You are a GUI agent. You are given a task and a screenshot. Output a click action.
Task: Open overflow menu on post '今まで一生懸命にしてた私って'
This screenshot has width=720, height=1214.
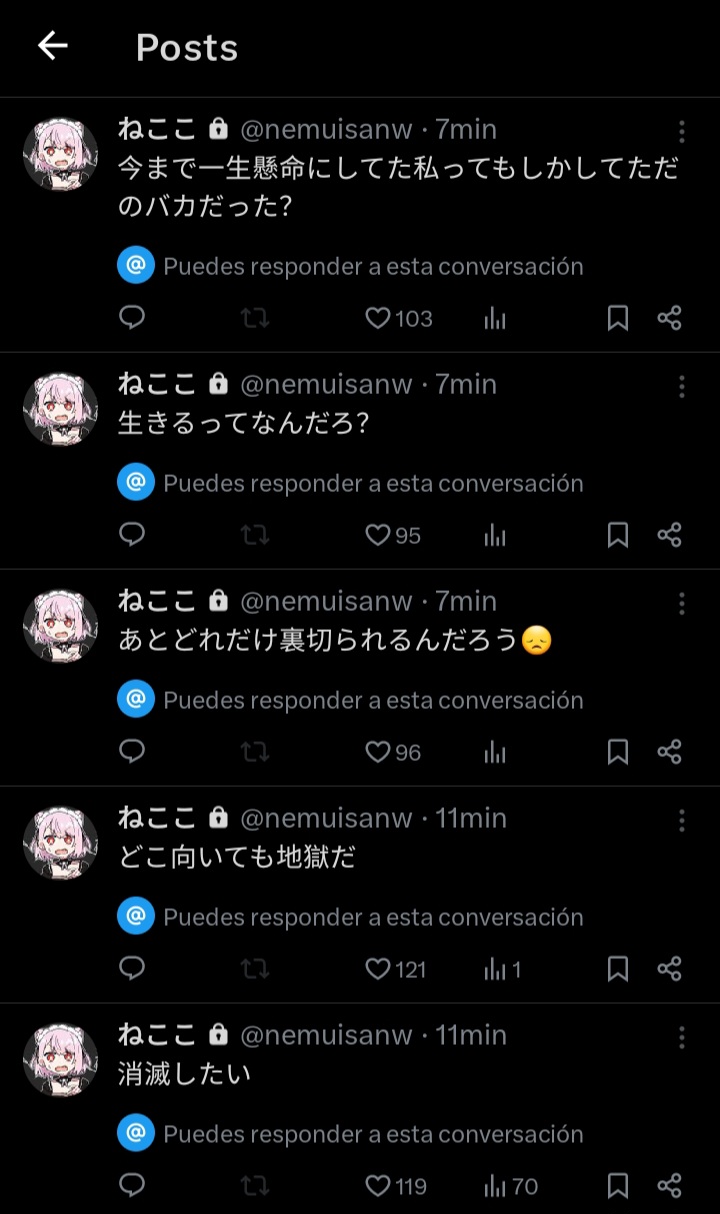pyautogui.click(x=681, y=132)
